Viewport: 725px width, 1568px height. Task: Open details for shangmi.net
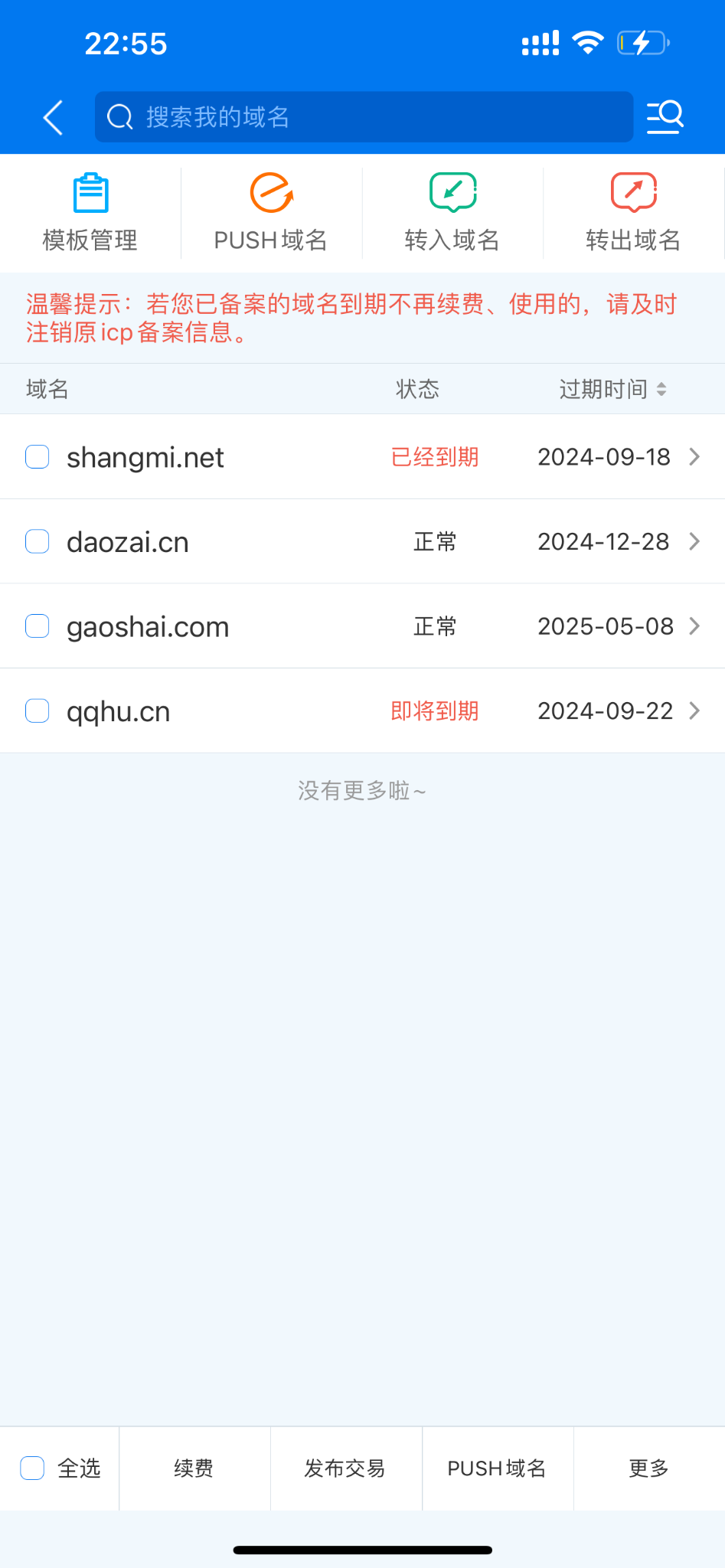[x=694, y=457]
